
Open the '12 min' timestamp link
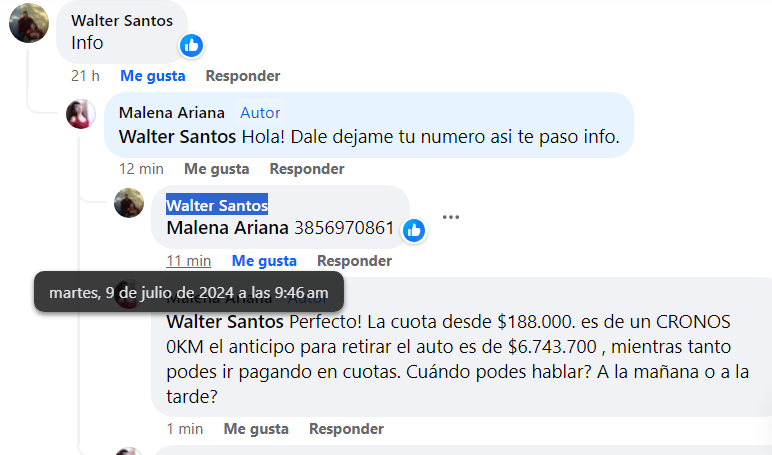tap(141, 169)
